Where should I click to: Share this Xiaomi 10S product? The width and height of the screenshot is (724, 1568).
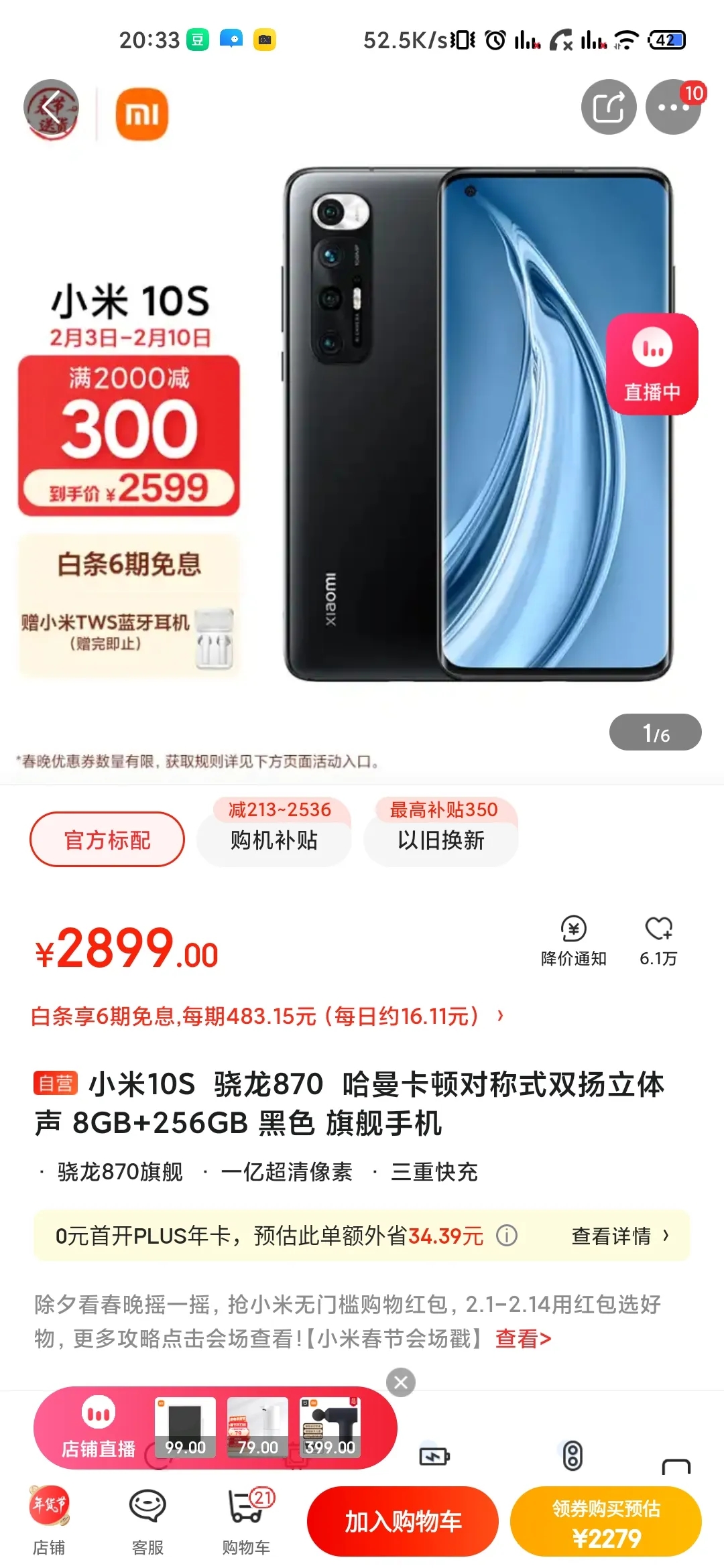pos(608,107)
